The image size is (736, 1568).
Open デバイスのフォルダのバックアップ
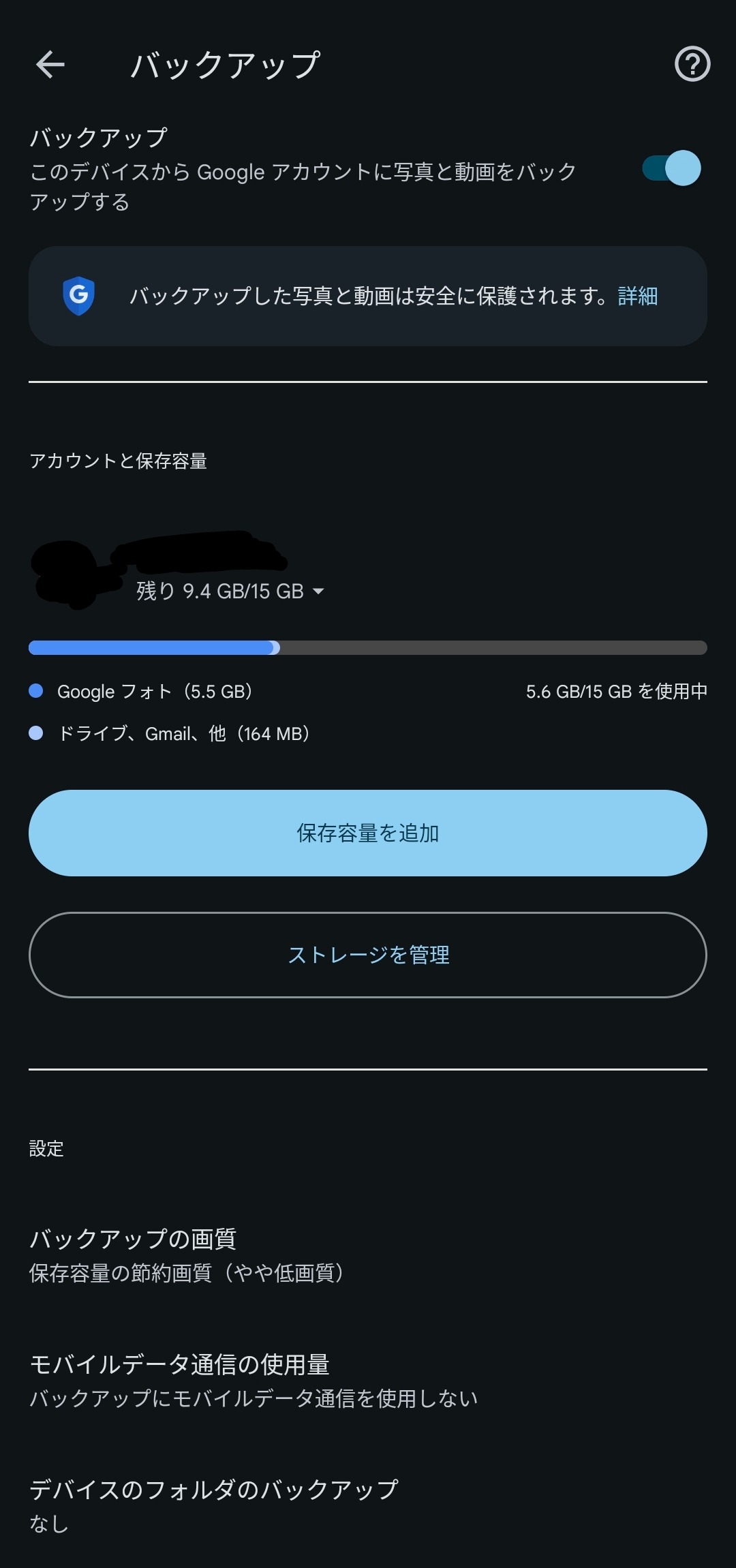(x=213, y=1505)
